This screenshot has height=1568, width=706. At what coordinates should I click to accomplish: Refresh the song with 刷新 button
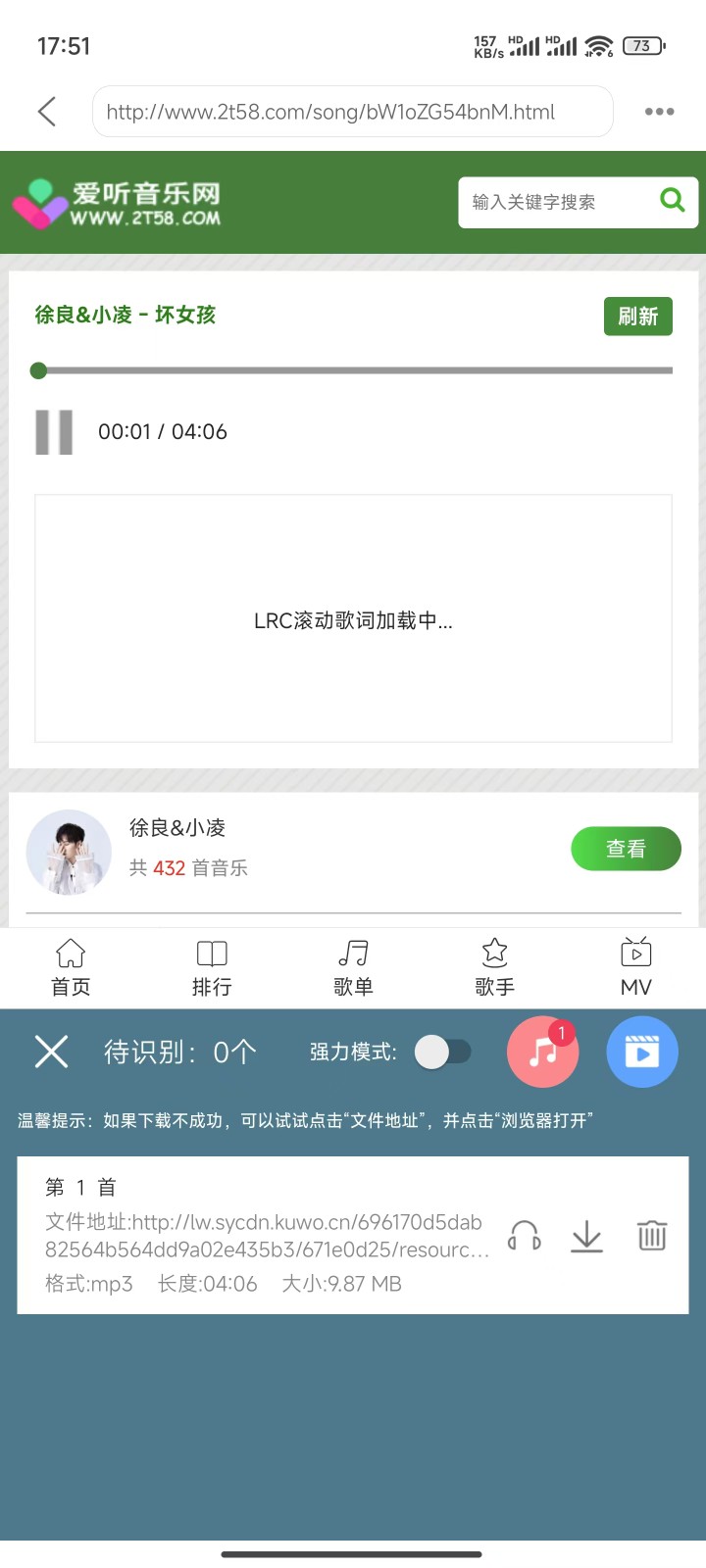(x=637, y=317)
